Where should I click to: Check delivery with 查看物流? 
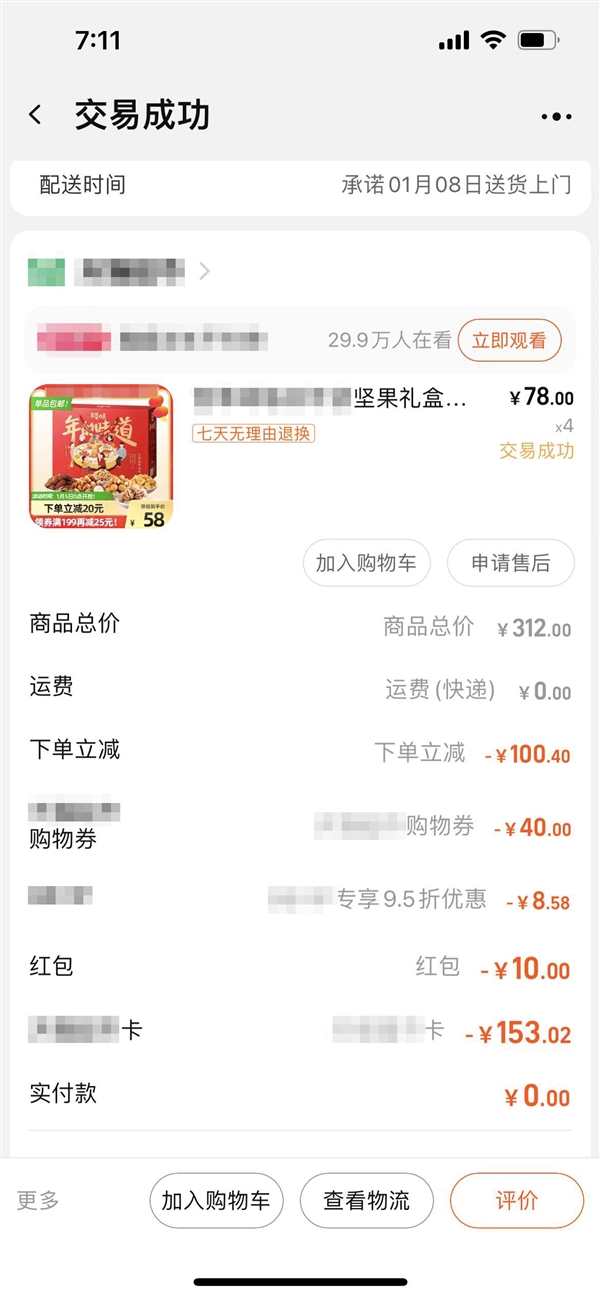367,1200
